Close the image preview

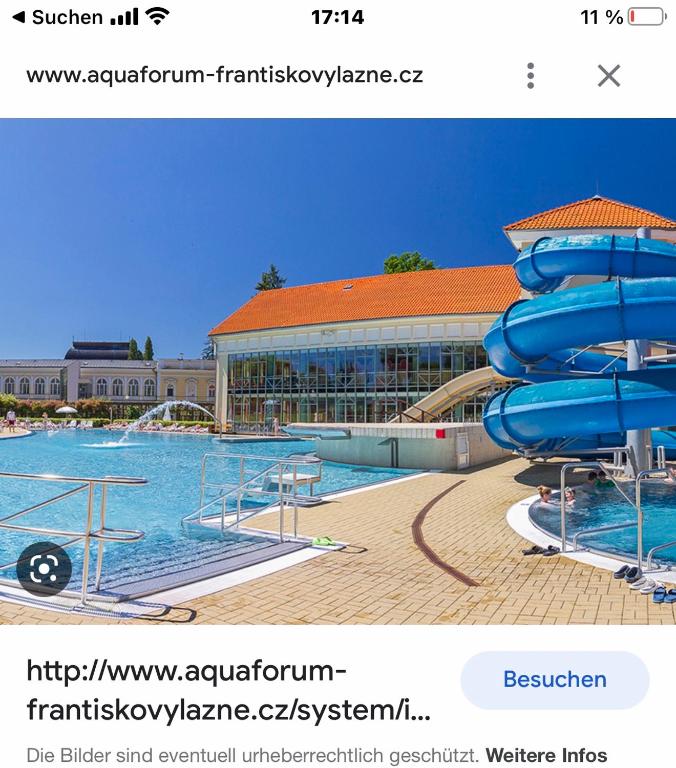pos(609,75)
